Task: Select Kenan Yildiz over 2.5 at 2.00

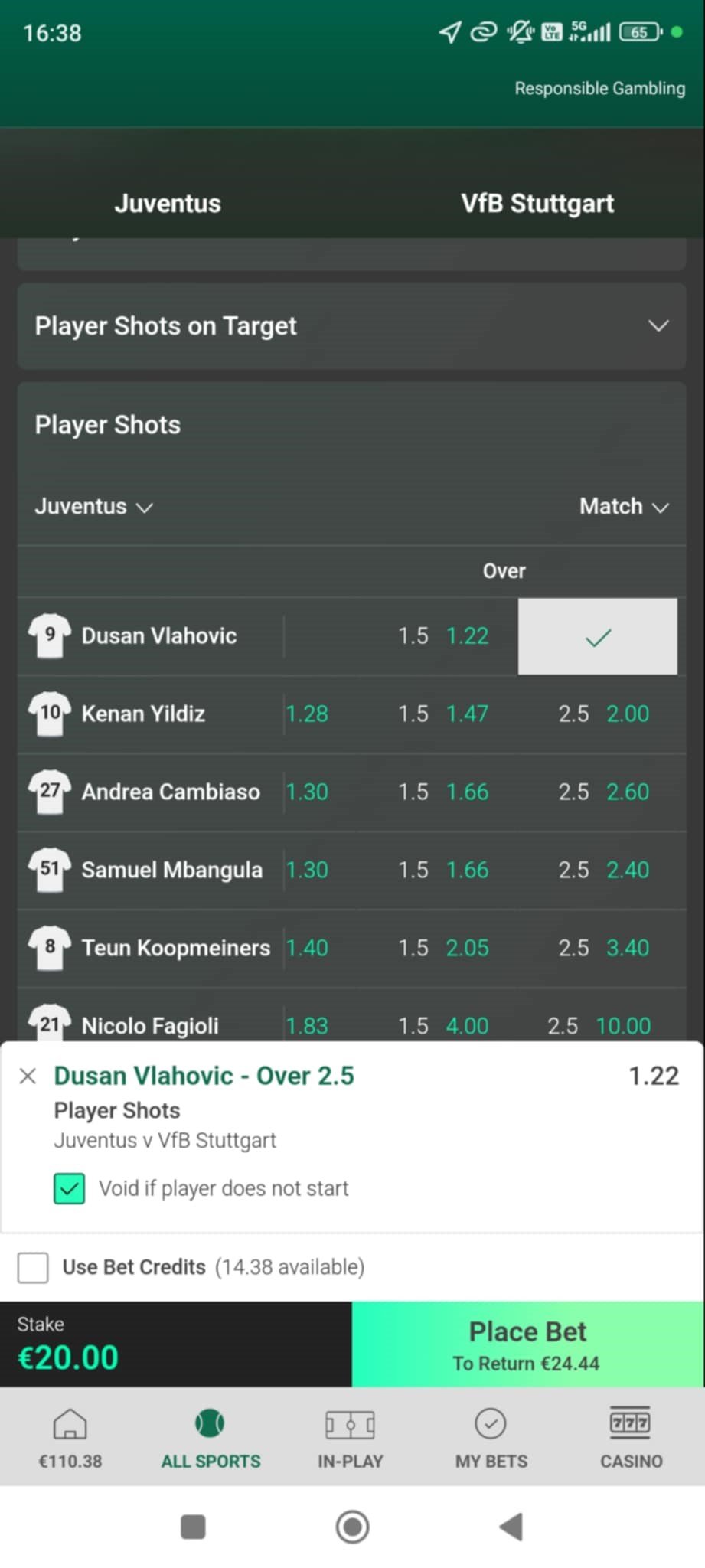Action: [x=603, y=714]
